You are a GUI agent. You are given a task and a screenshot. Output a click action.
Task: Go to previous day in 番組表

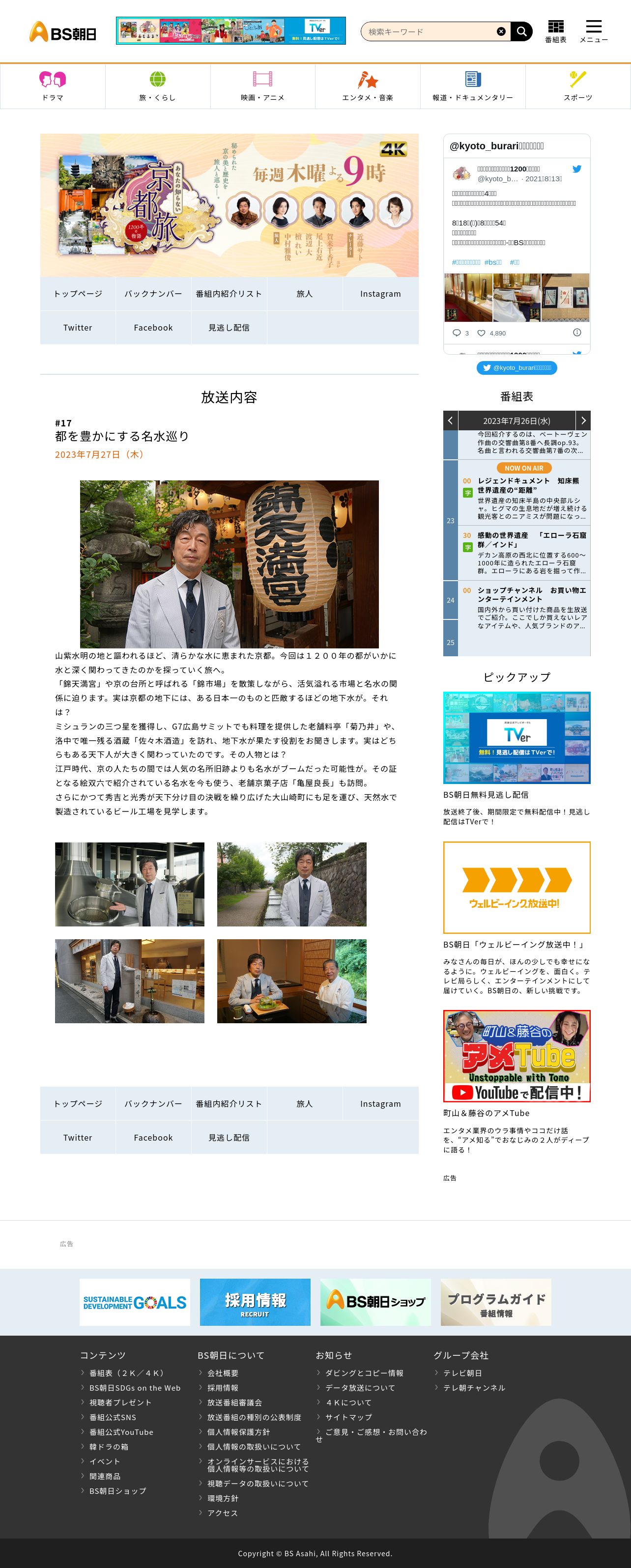[x=450, y=420]
